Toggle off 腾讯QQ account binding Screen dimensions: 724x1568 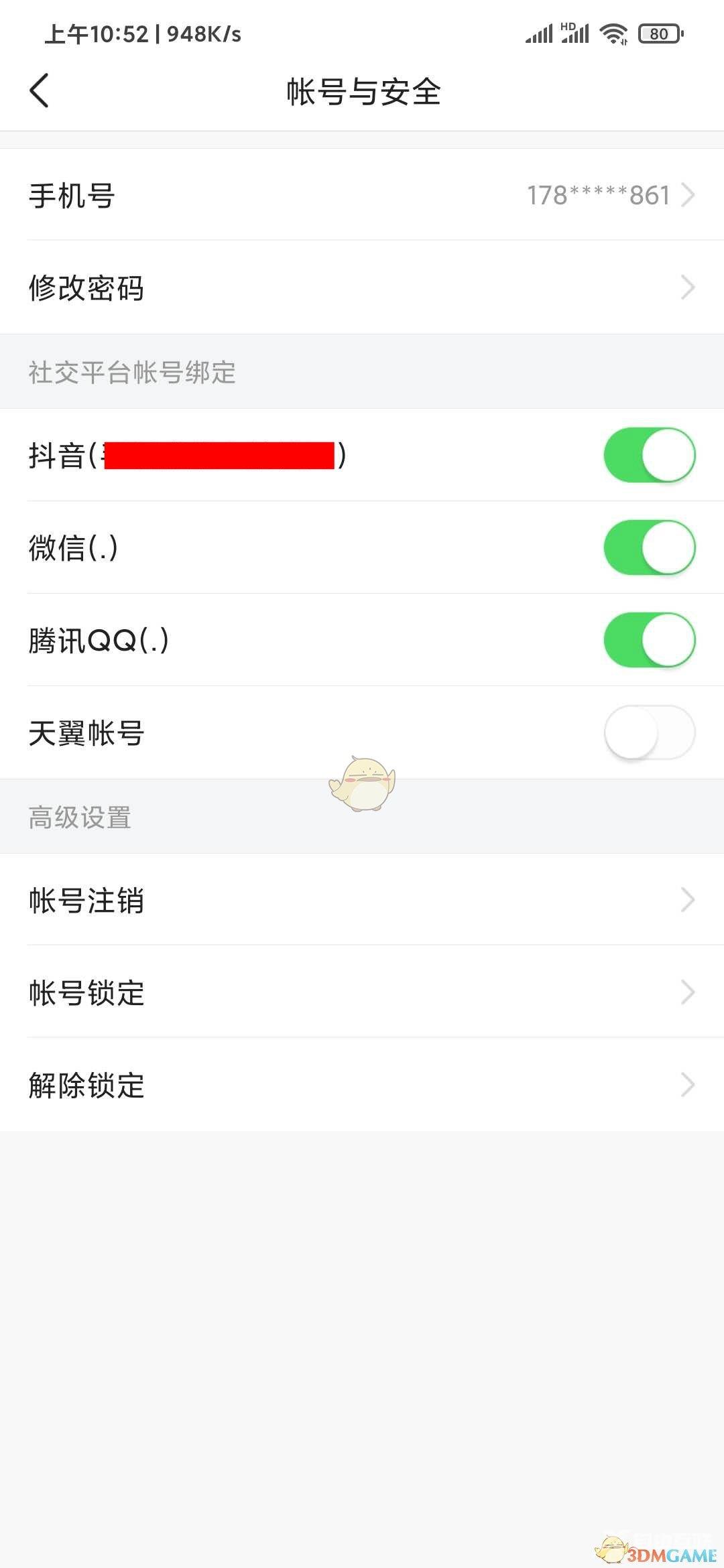point(649,640)
